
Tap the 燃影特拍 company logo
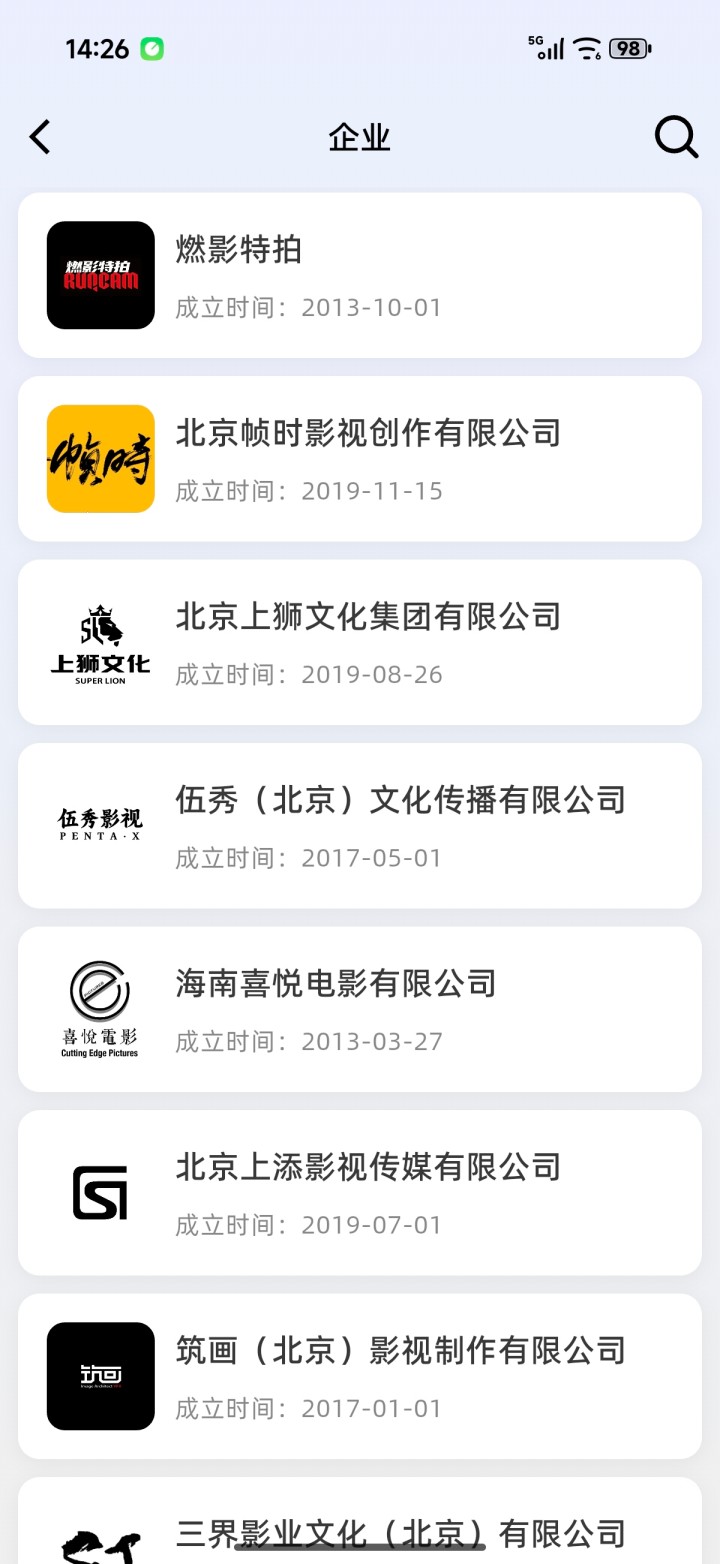(x=100, y=275)
